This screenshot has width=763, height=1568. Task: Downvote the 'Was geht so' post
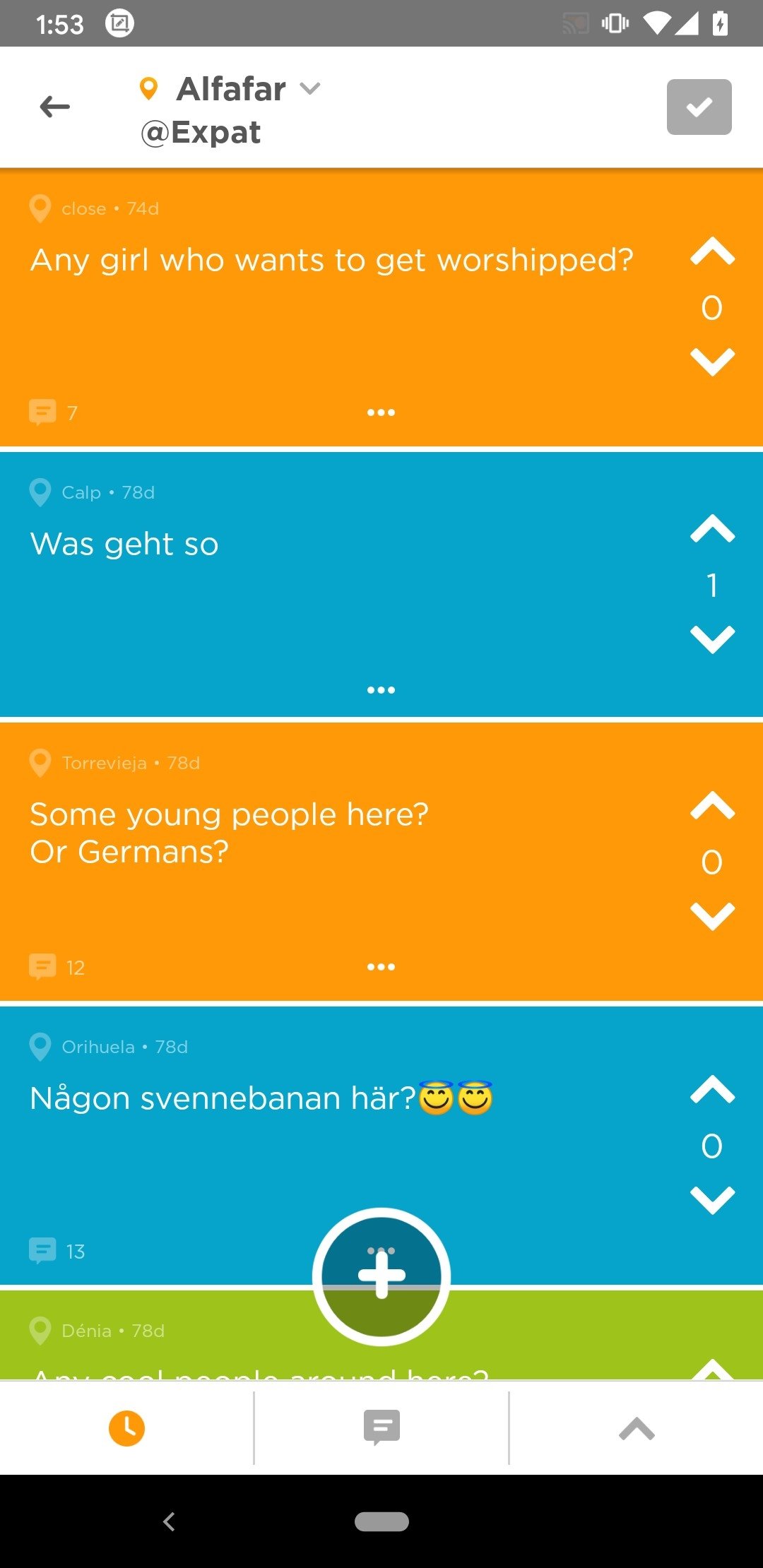(712, 639)
